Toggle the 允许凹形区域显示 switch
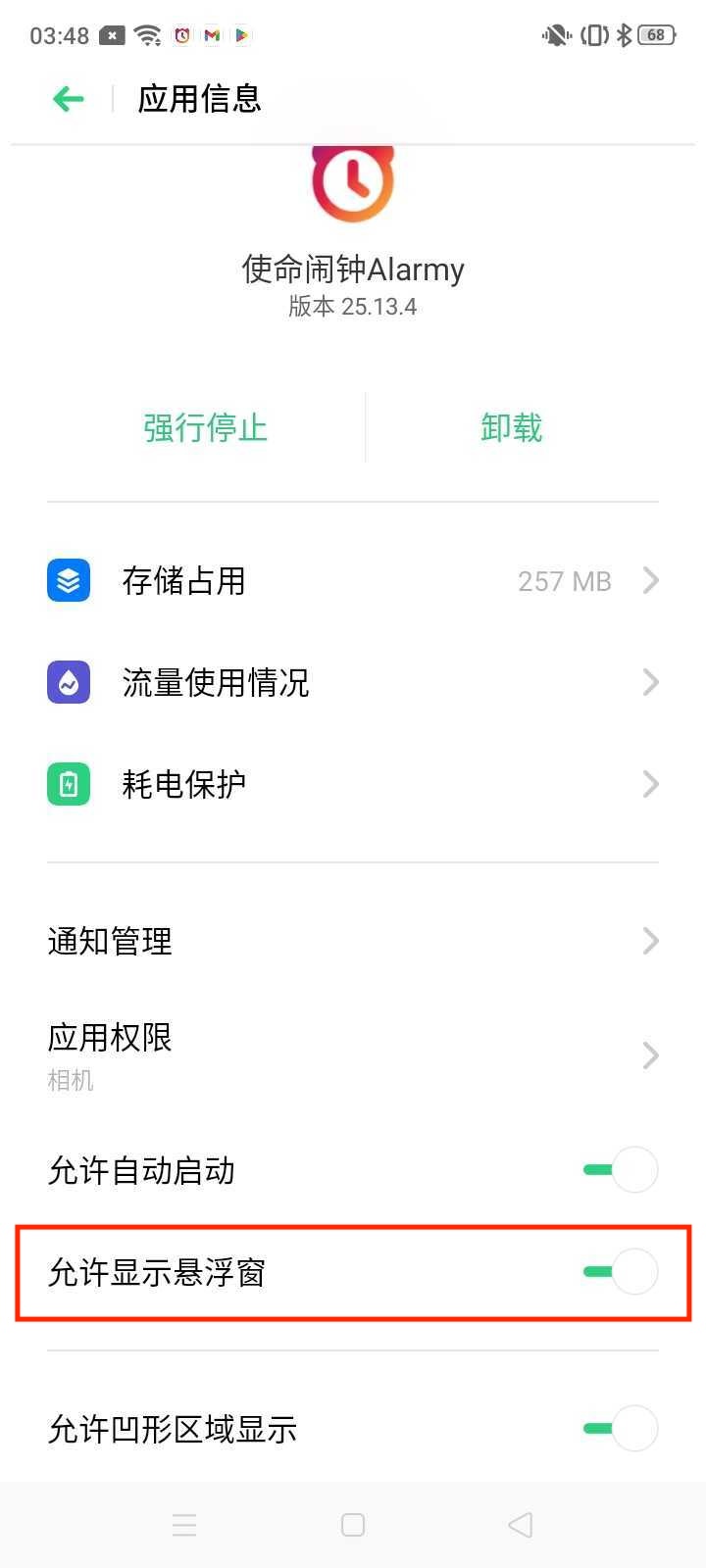Screen dimensions: 706x1568 click(621, 1429)
